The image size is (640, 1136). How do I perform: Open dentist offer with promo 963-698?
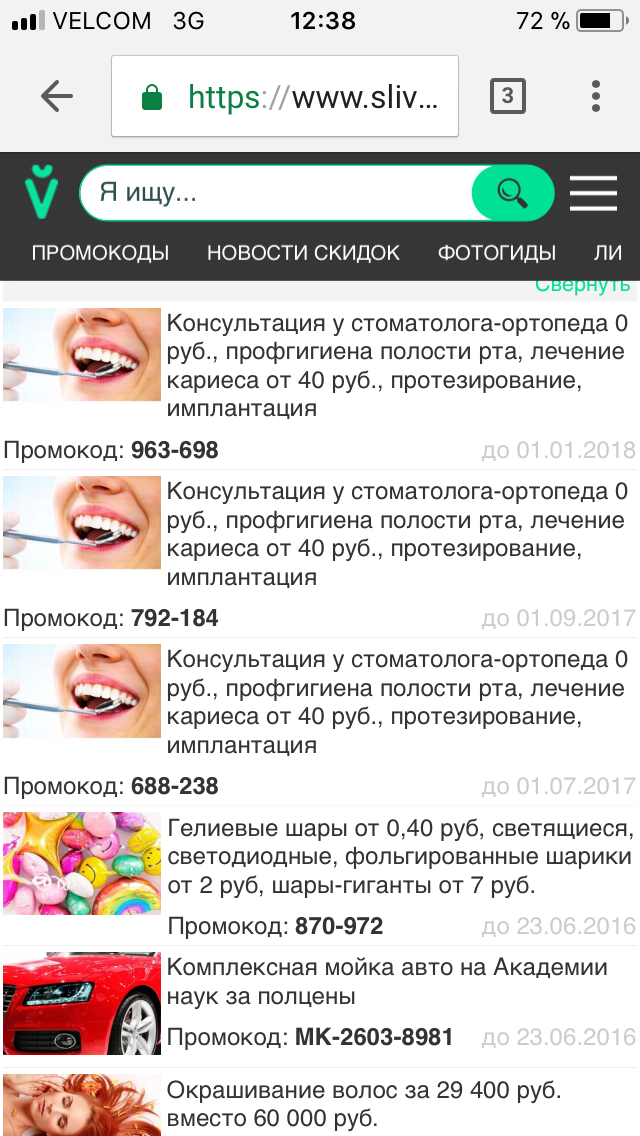396,366
